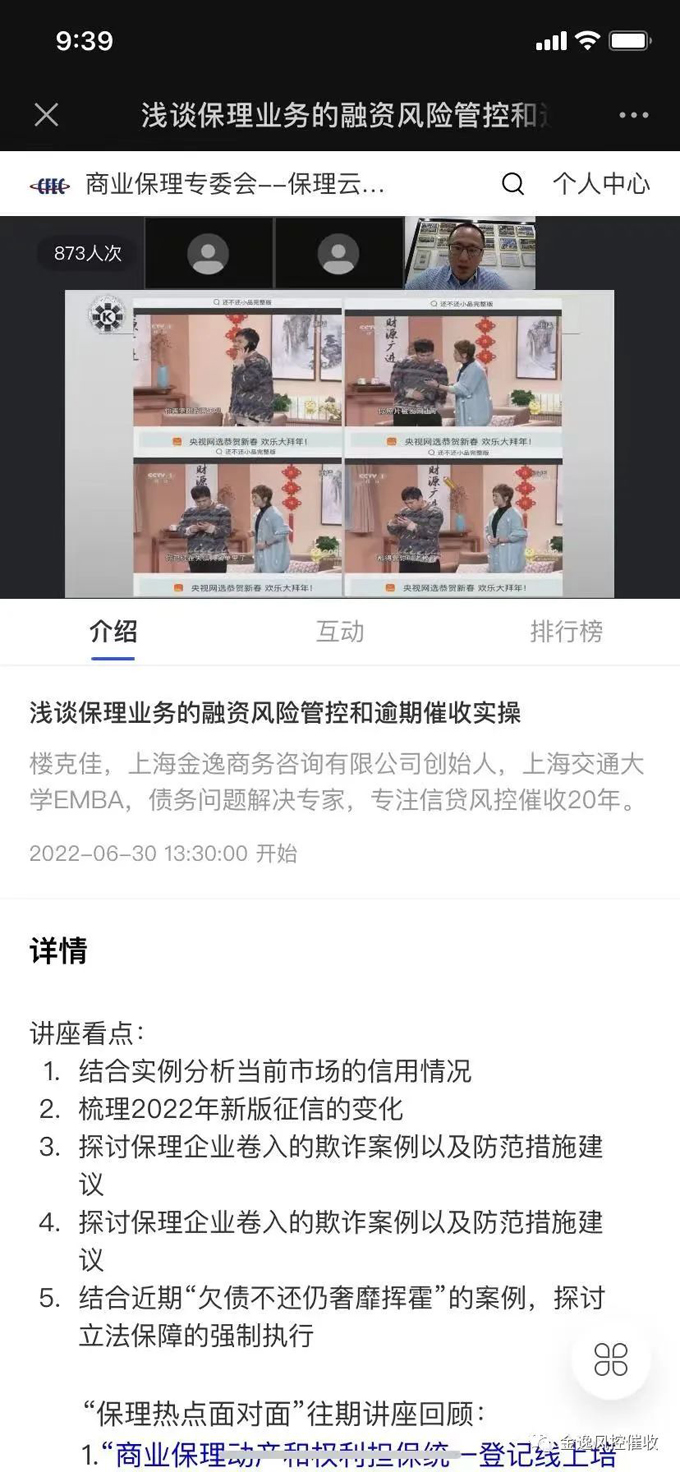Open 个人中心 personal center
Image resolution: width=680 pixels, height=1472 pixels.
601,184
